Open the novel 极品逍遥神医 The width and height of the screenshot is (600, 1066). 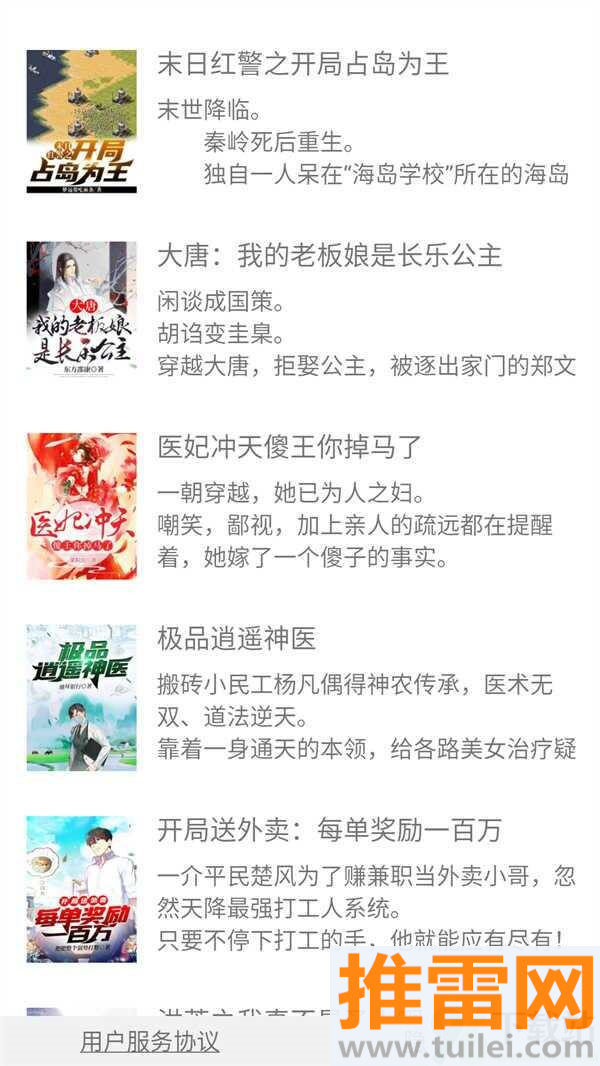tap(236, 638)
